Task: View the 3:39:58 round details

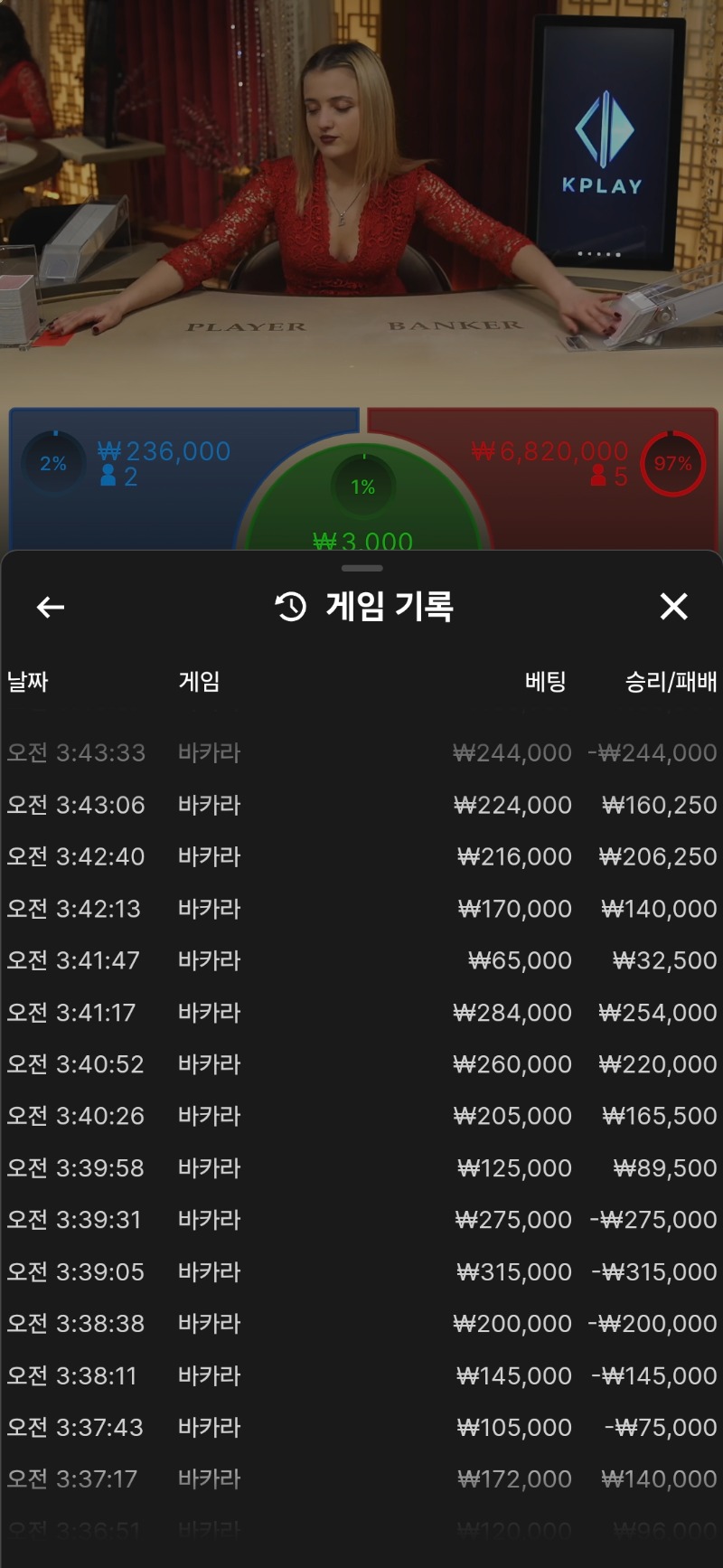Action: coord(361,1168)
